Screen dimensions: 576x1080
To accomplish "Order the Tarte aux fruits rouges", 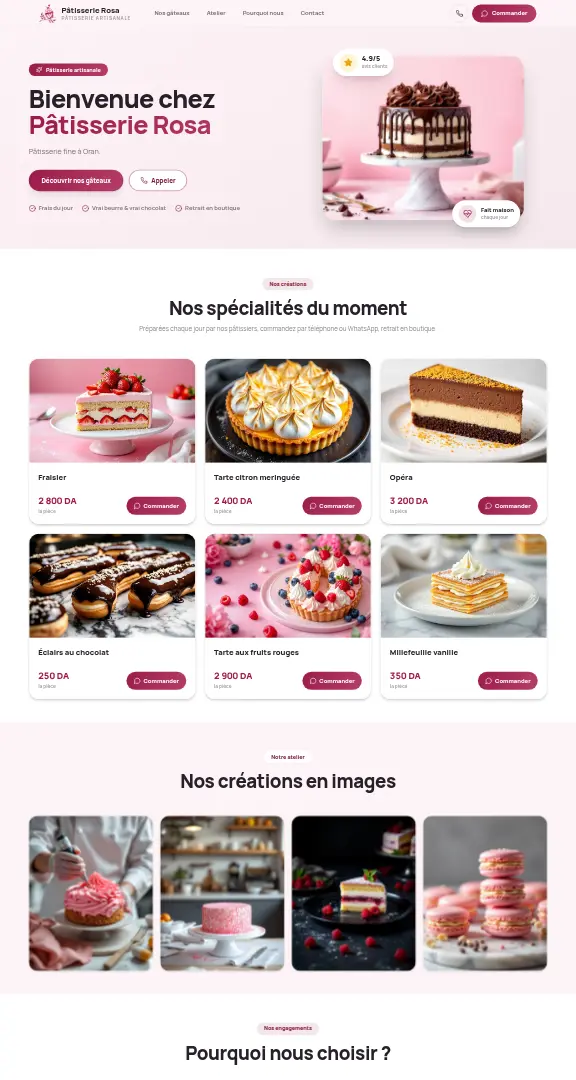I will (x=332, y=681).
